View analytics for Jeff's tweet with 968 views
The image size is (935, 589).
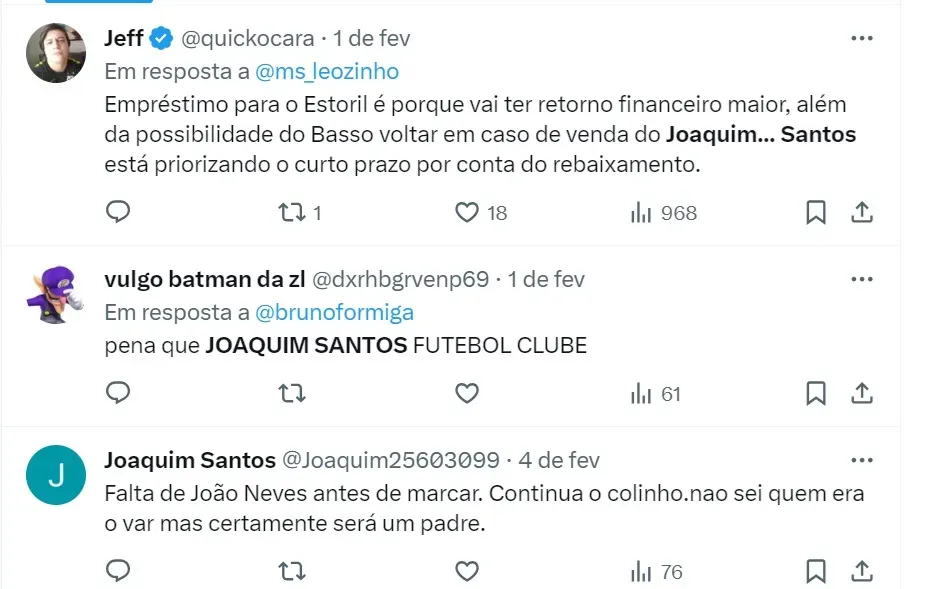(663, 212)
